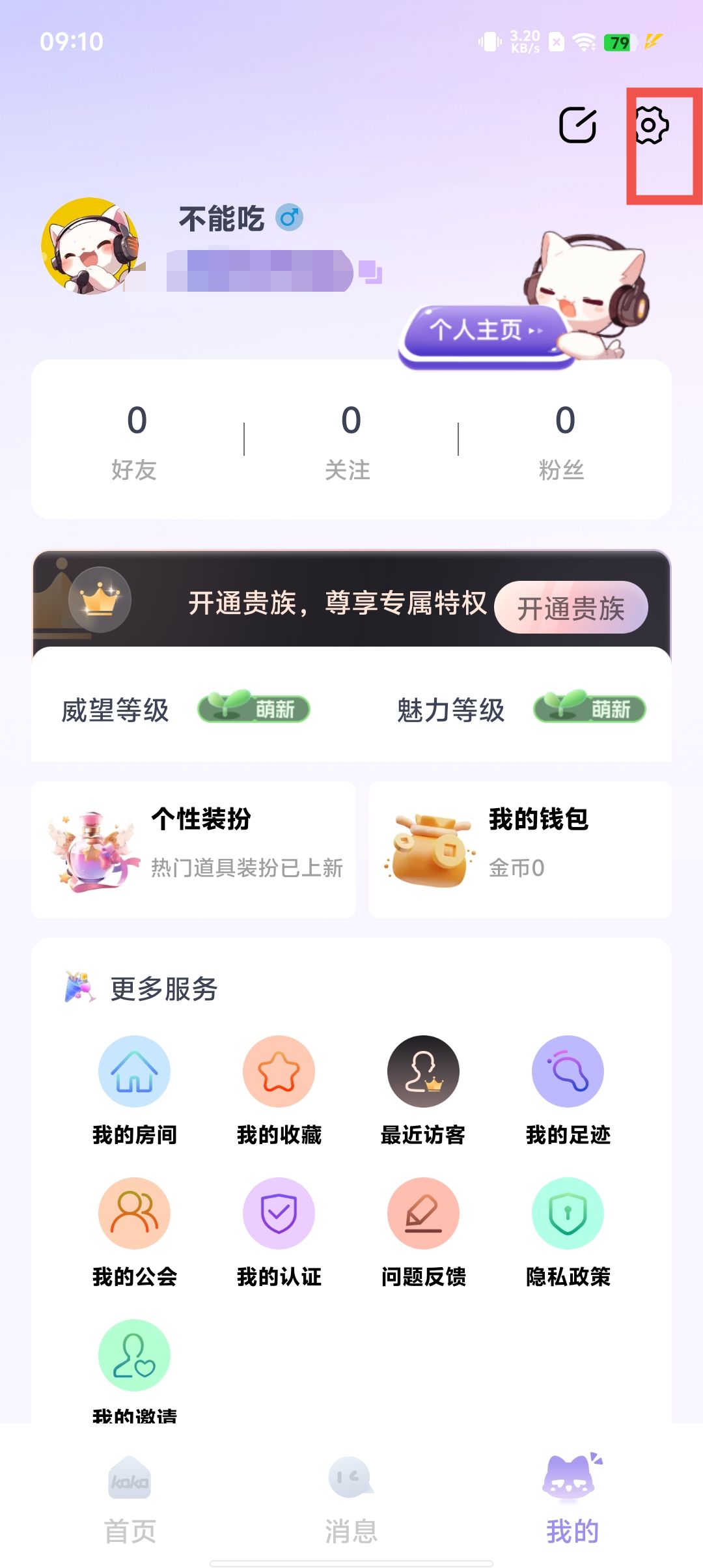Copy the user ID with copy icon
Viewport: 703px width, 1568px height.
pyautogui.click(x=370, y=272)
